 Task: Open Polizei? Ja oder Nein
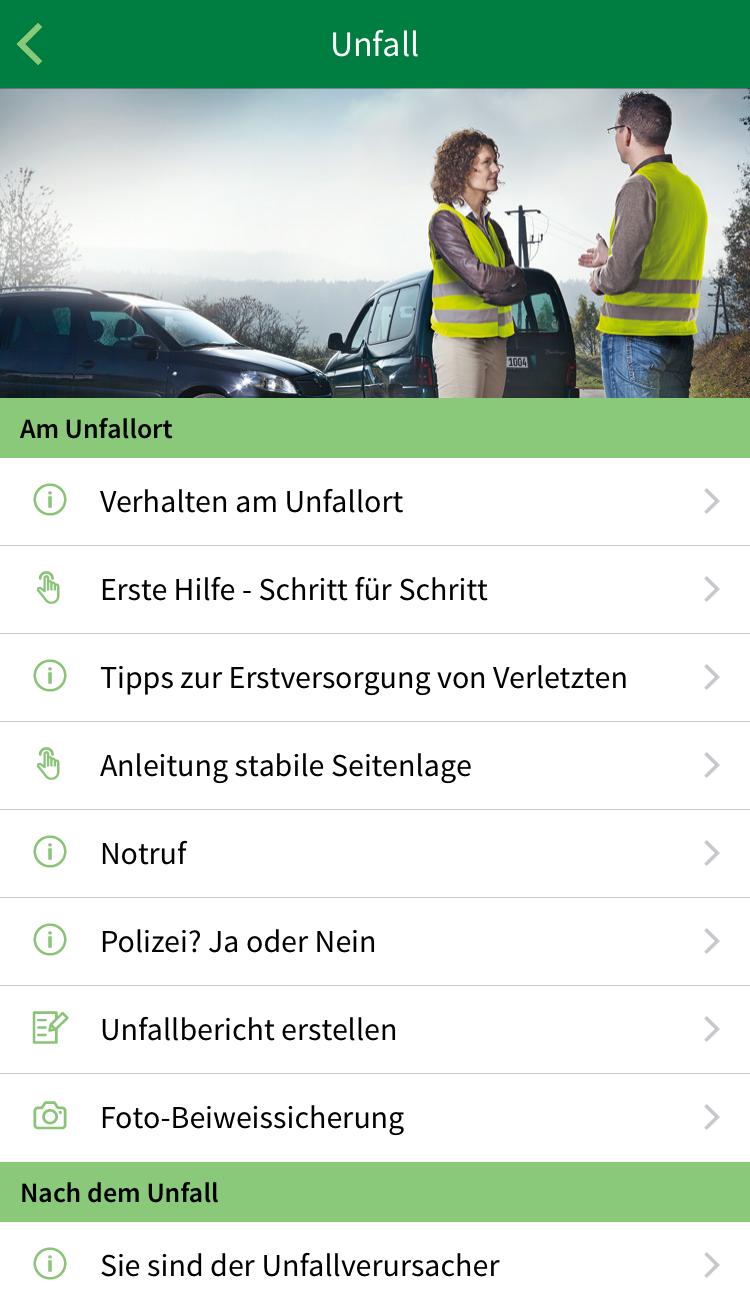click(x=374, y=941)
